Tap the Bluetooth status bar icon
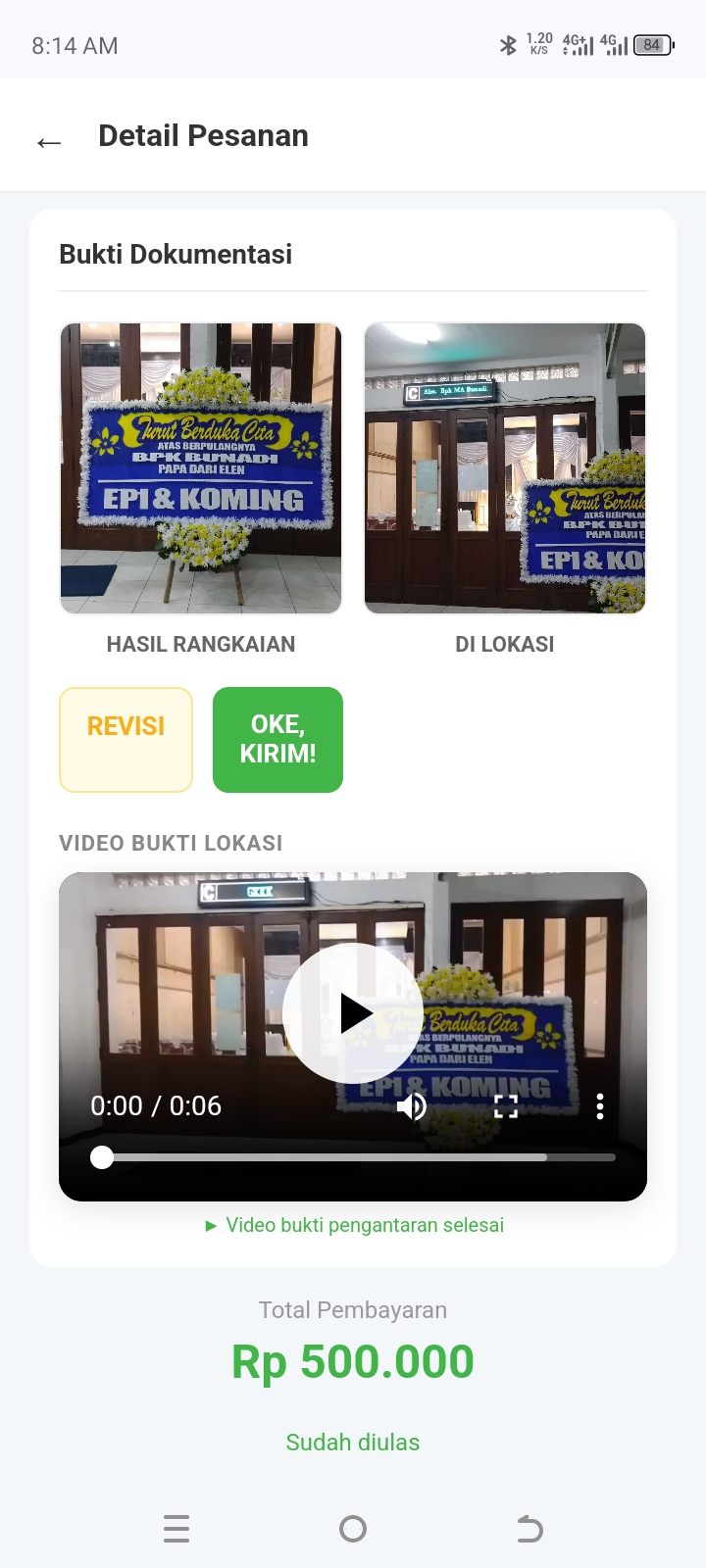Image resolution: width=706 pixels, height=1568 pixels. coord(509,45)
